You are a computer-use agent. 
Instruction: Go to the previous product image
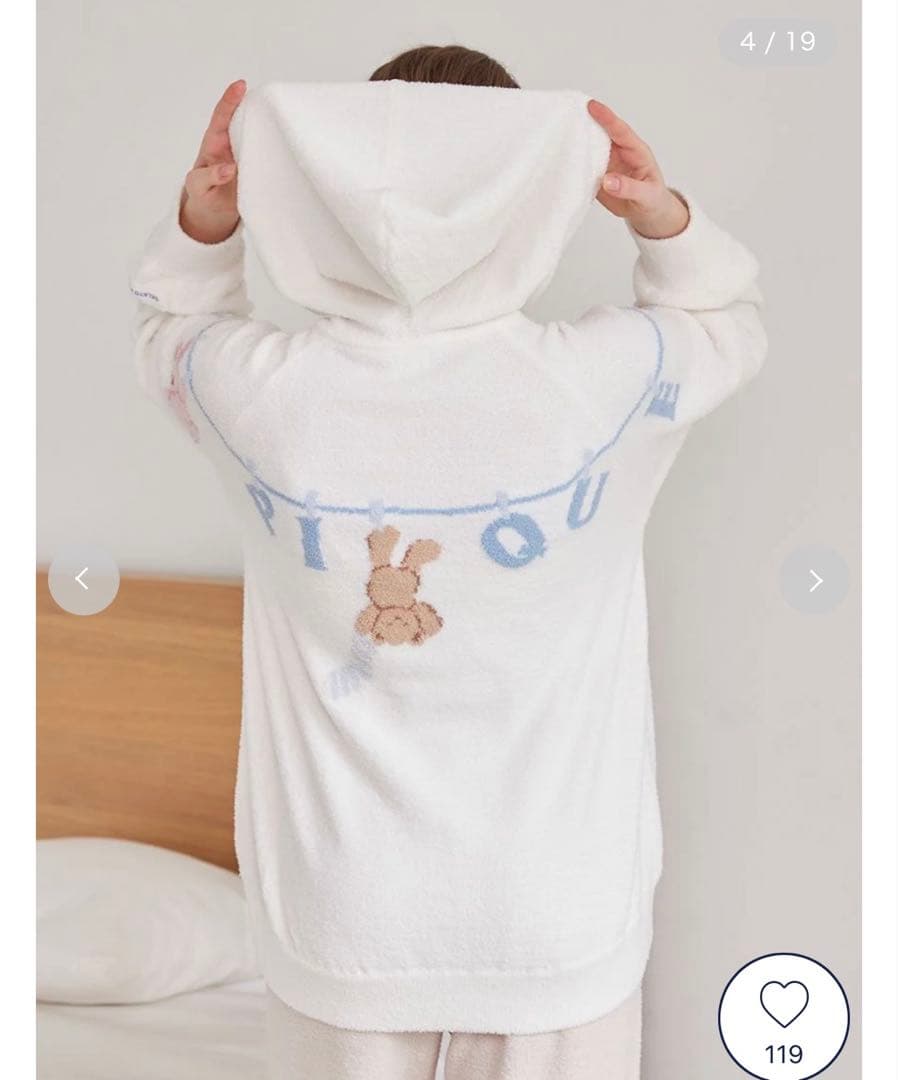83,579
